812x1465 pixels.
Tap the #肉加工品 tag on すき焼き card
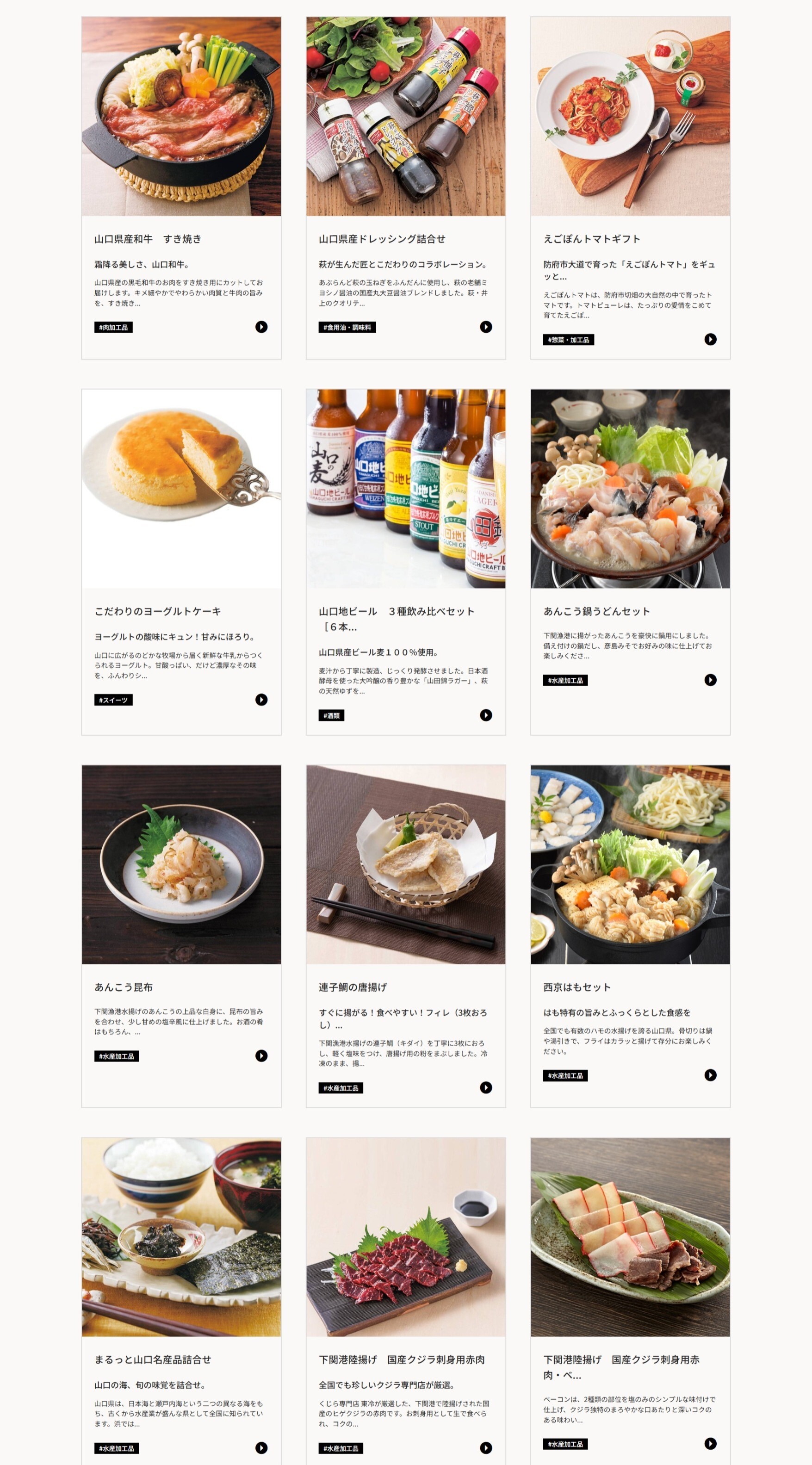[113, 328]
